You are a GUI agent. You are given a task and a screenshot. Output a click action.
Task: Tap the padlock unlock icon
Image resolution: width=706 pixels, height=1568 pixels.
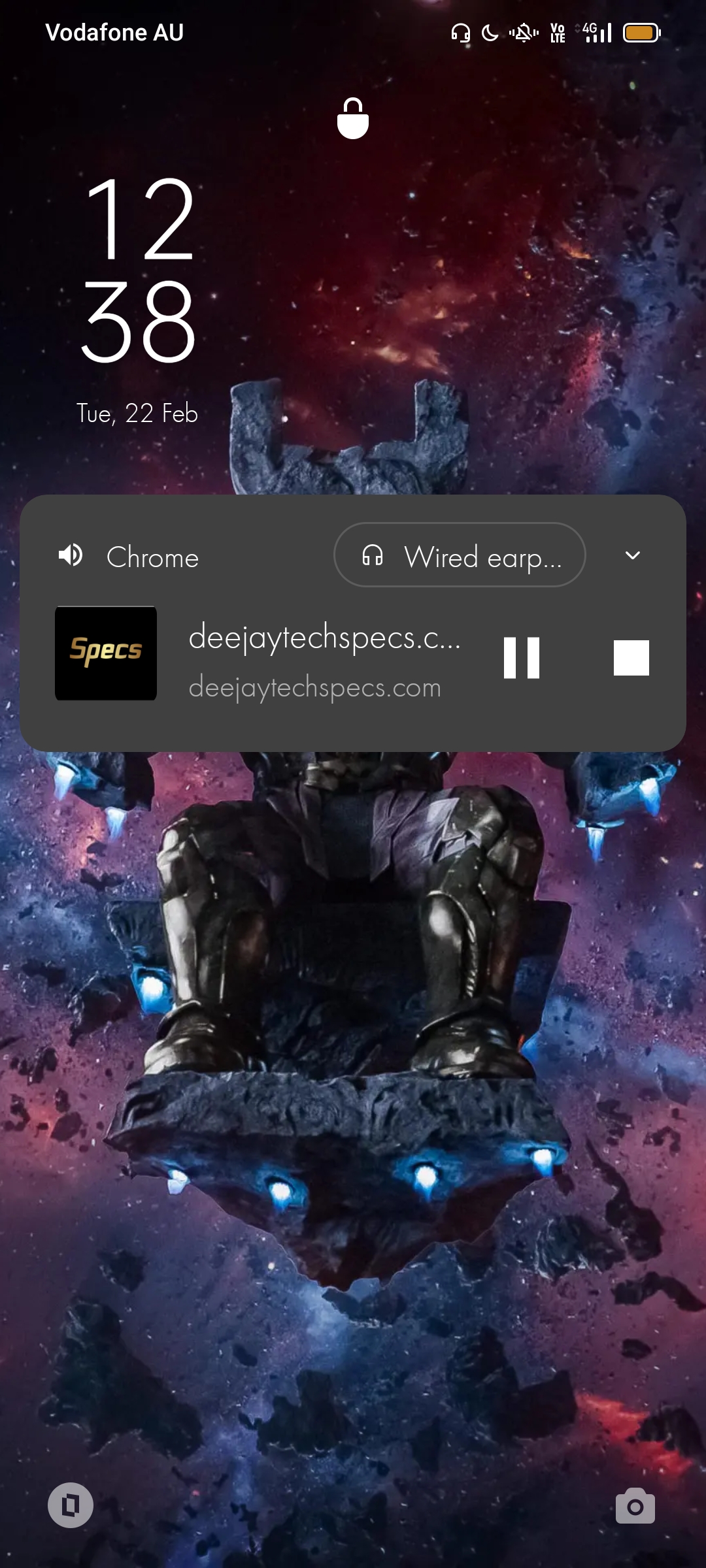(353, 118)
